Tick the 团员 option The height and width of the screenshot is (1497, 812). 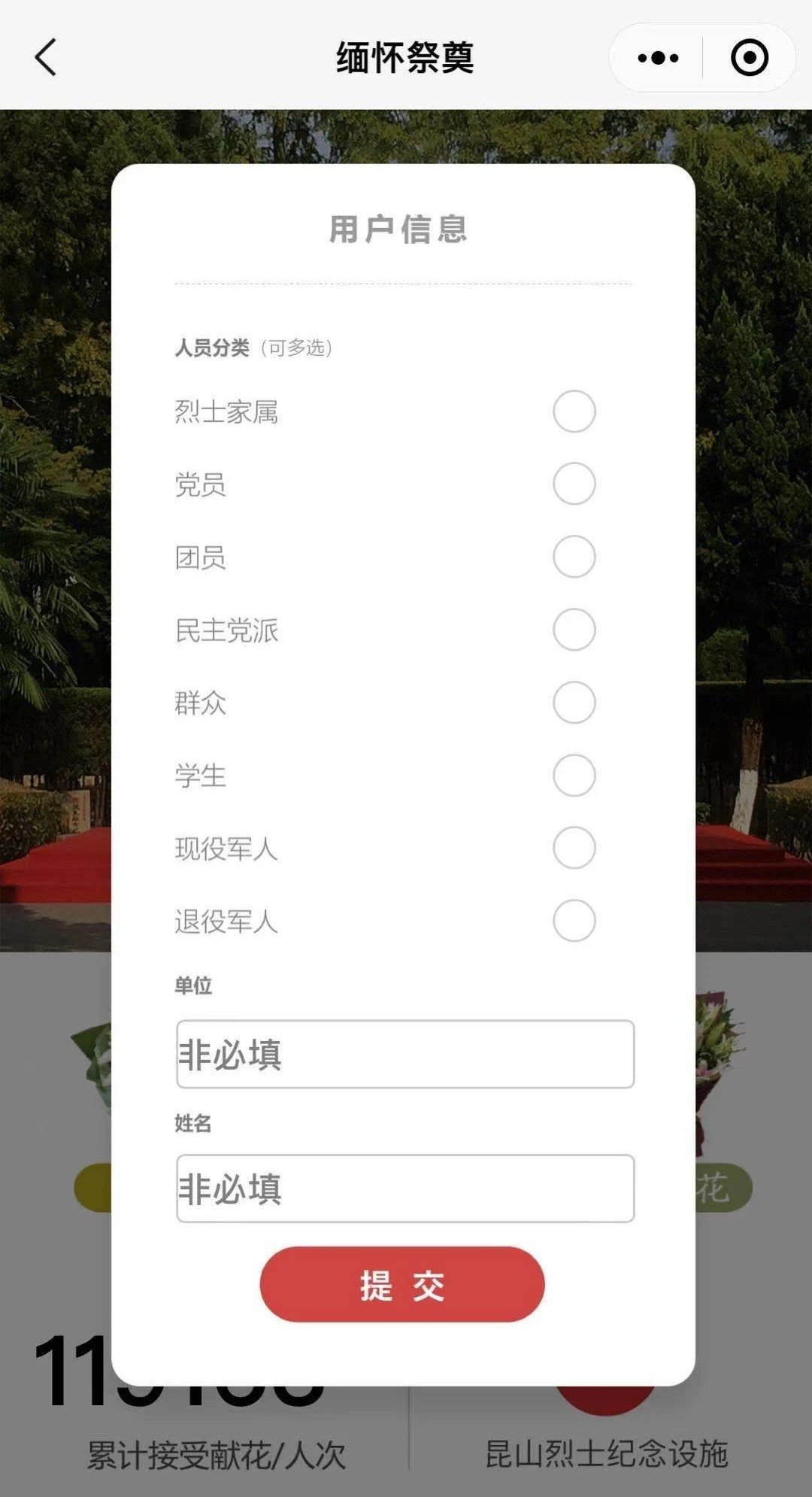click(574, 557)
